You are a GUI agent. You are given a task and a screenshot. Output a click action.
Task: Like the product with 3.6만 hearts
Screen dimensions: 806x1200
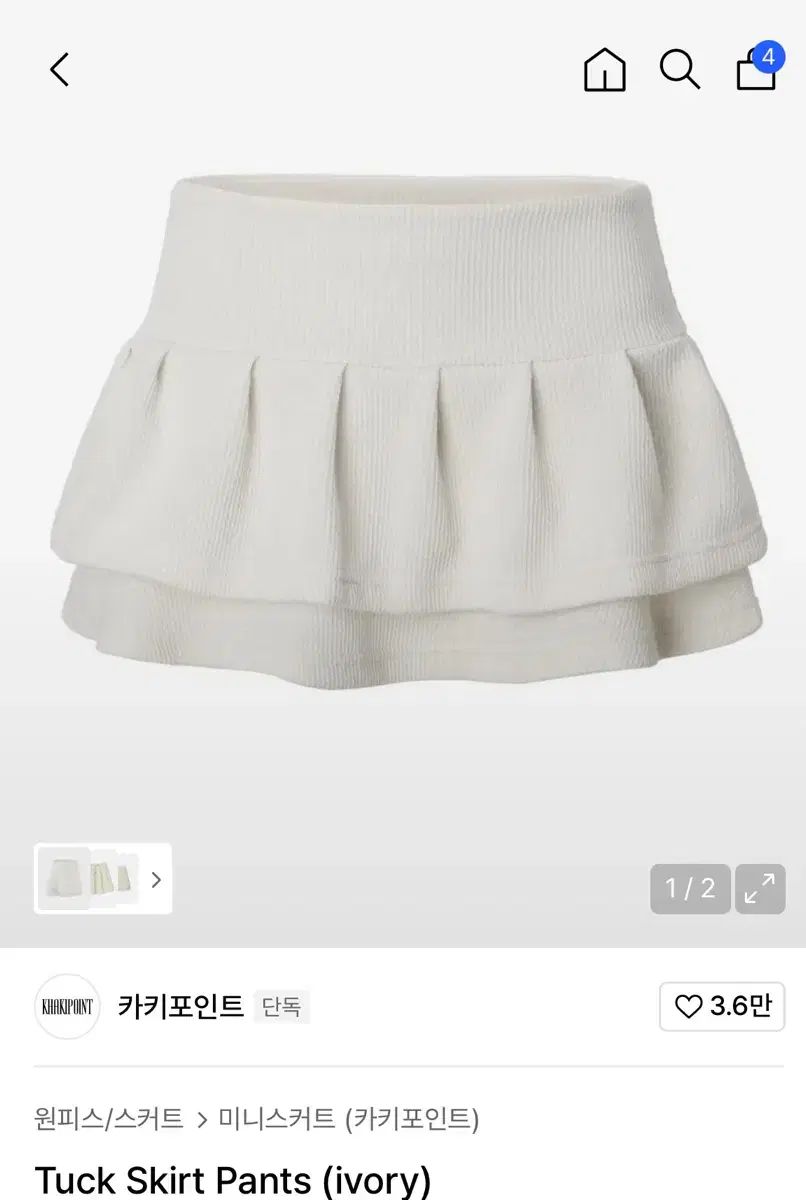click(x=723, y=1006)
